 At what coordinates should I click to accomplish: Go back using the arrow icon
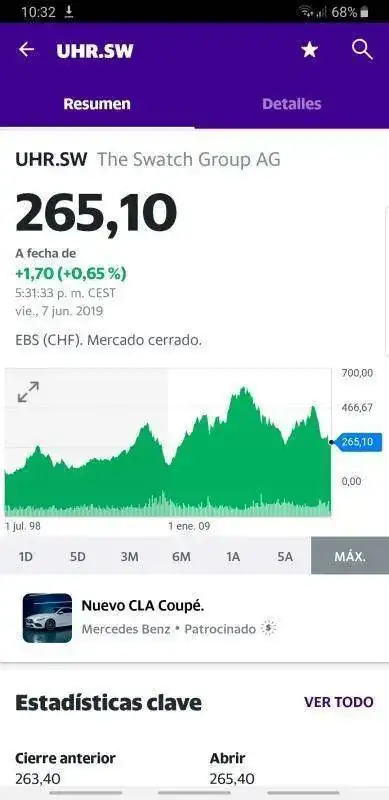(26, 50)
